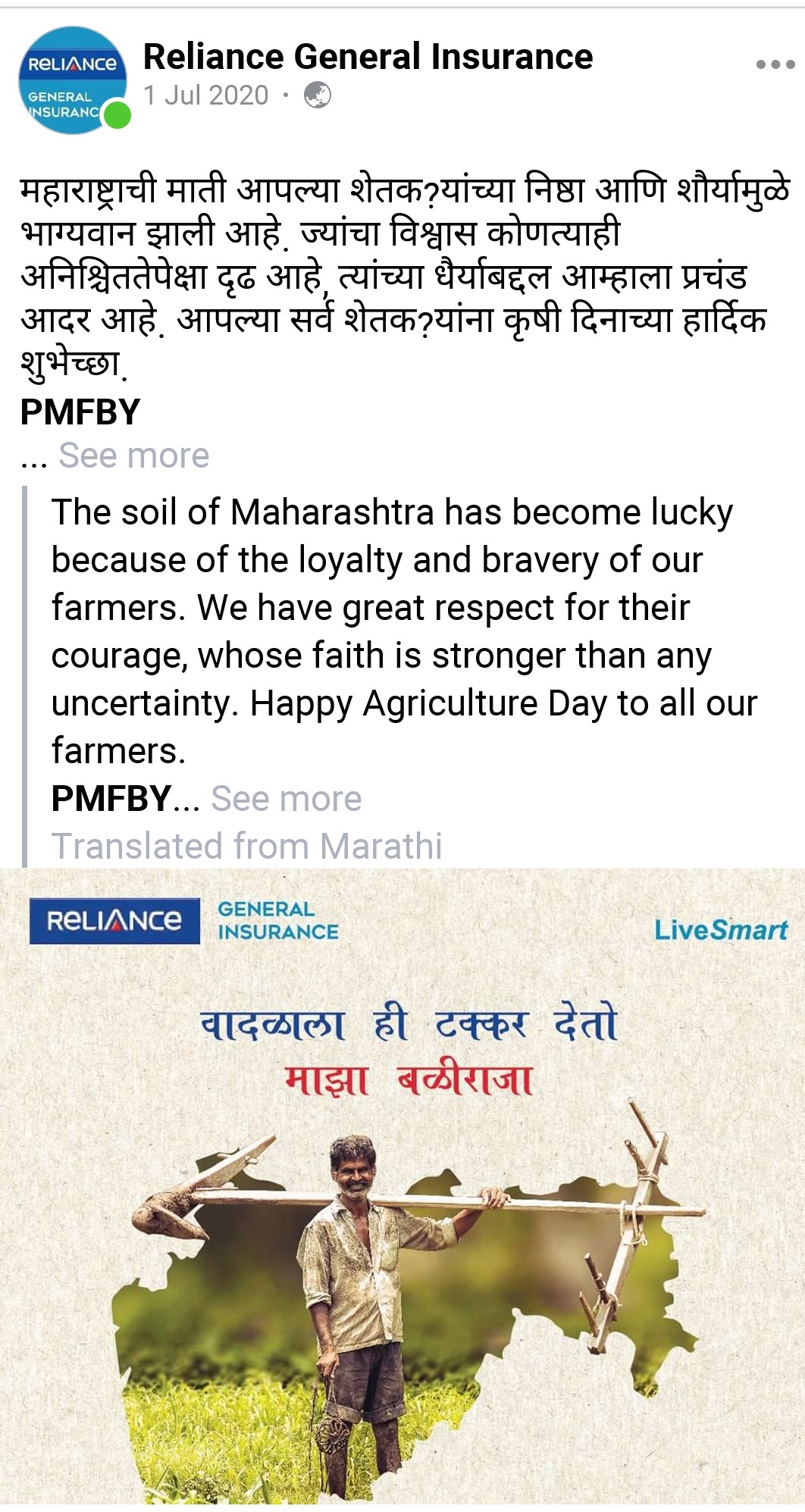This screenshot has width=805, height=1512.
Task: Open Reliance General Insurance profile picture
Action: [73, 80]
